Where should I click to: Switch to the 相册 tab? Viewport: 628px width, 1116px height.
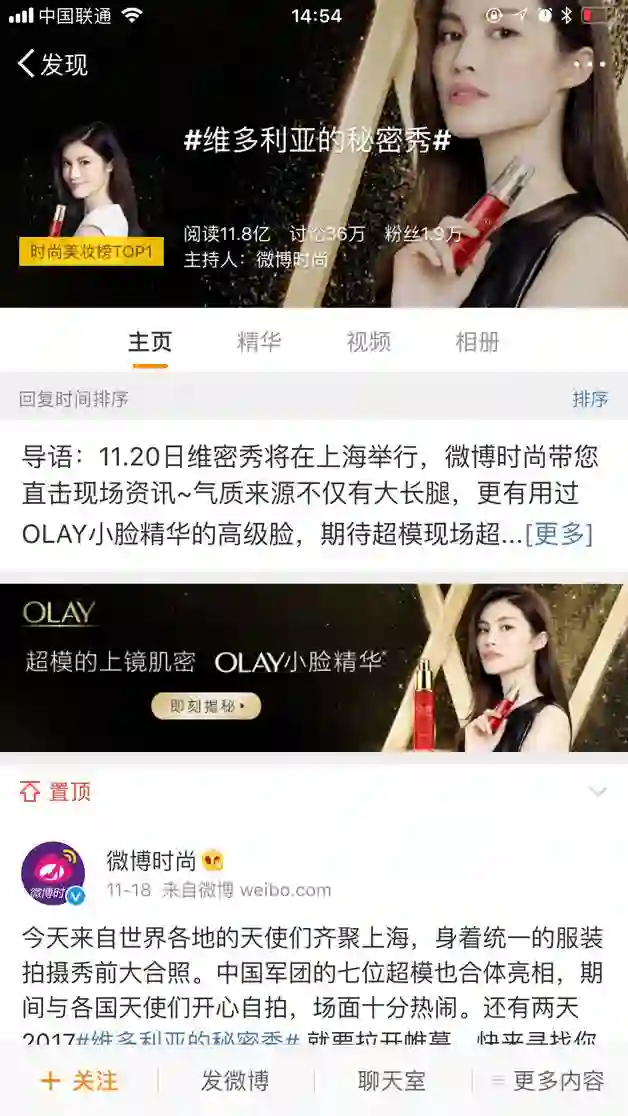(477, 341)
